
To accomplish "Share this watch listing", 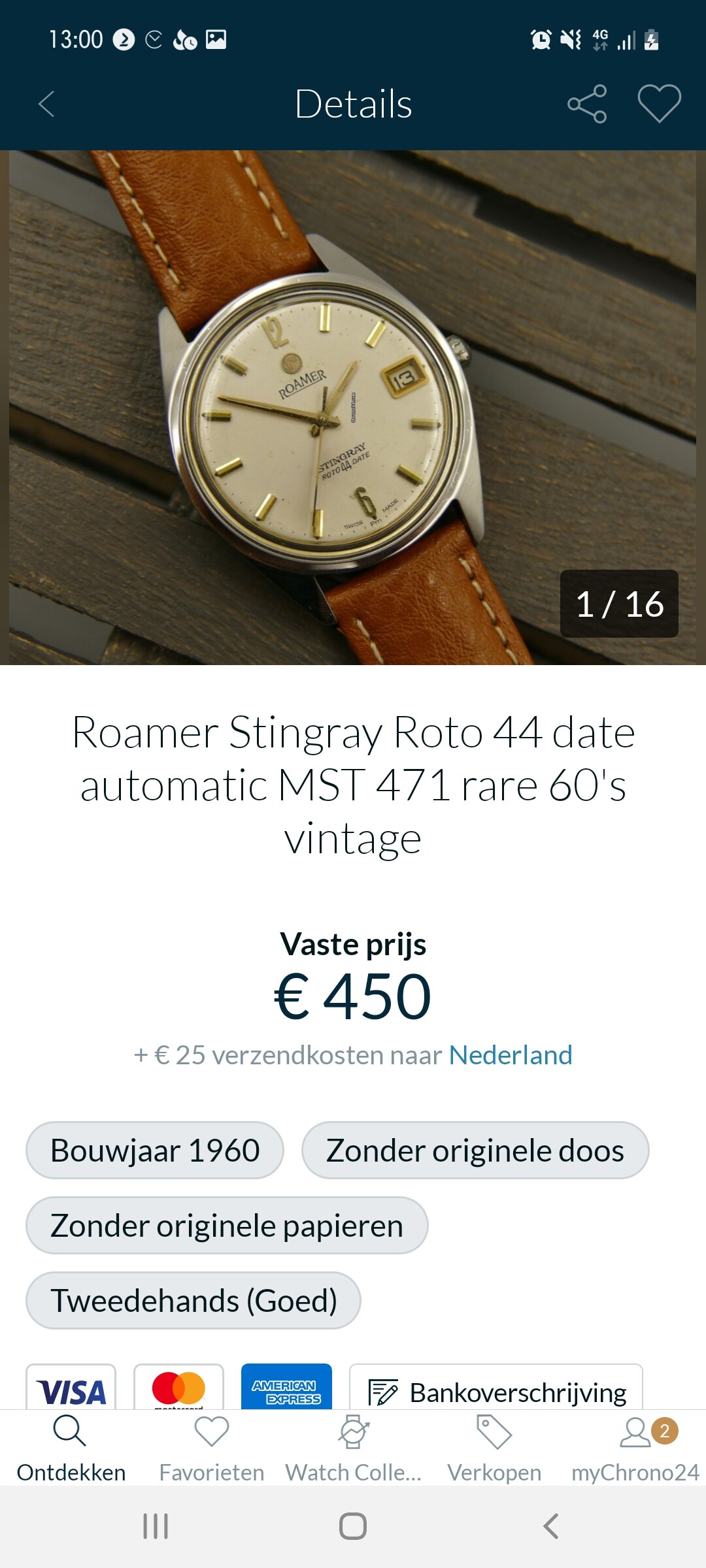I will pos(587,104).
